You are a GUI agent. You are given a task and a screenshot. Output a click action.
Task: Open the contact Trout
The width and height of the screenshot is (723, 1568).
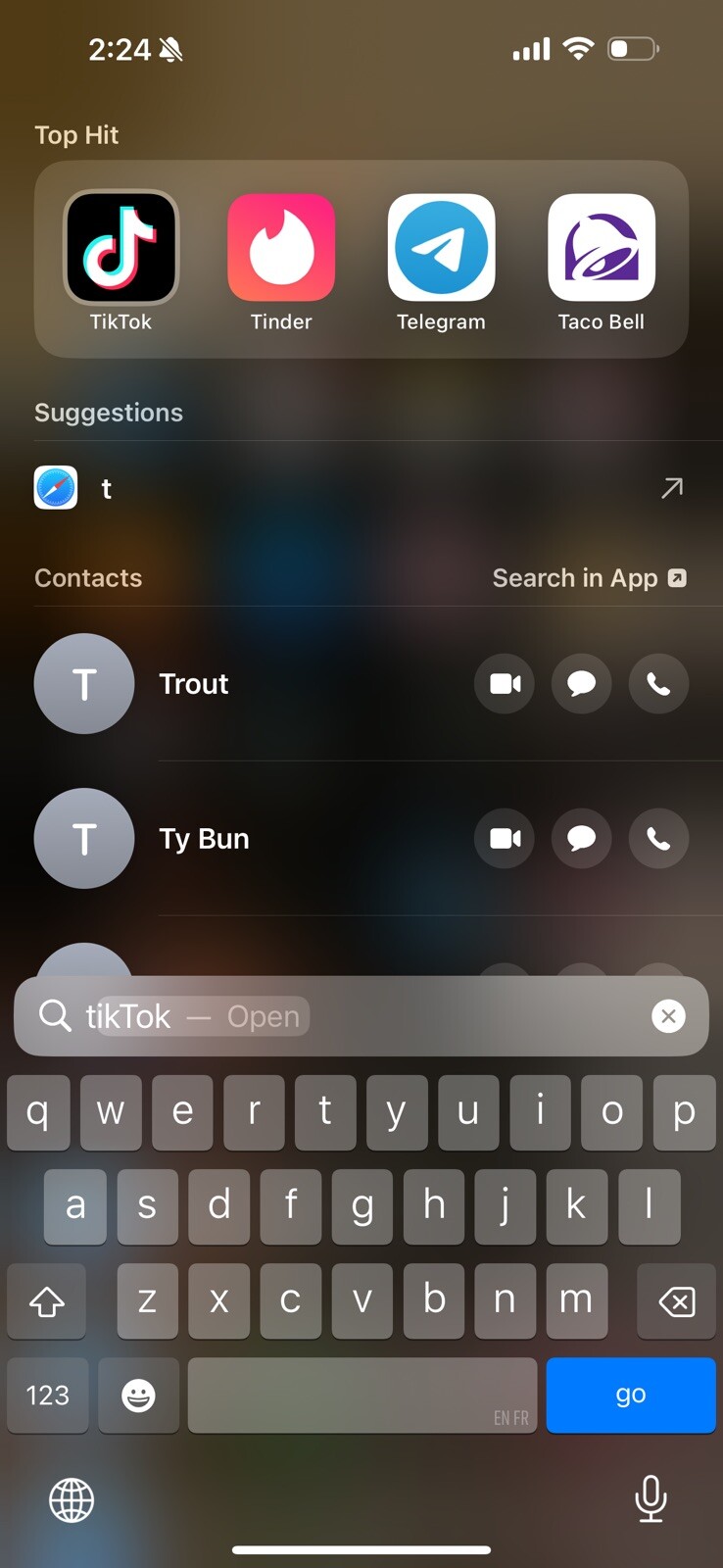(x=194, y=684)
